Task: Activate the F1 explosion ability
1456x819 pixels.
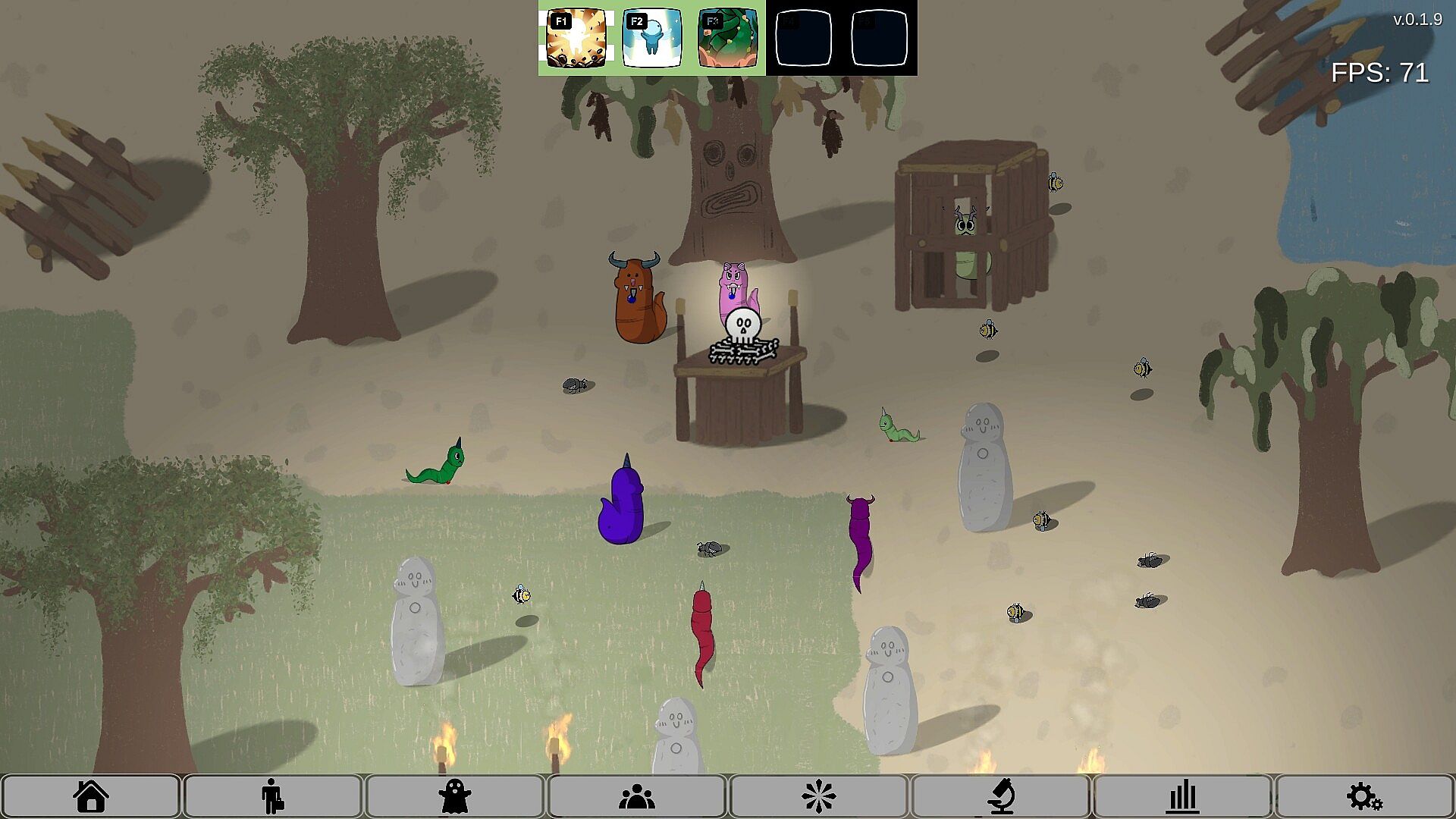Action: click(x=576, y=38)
